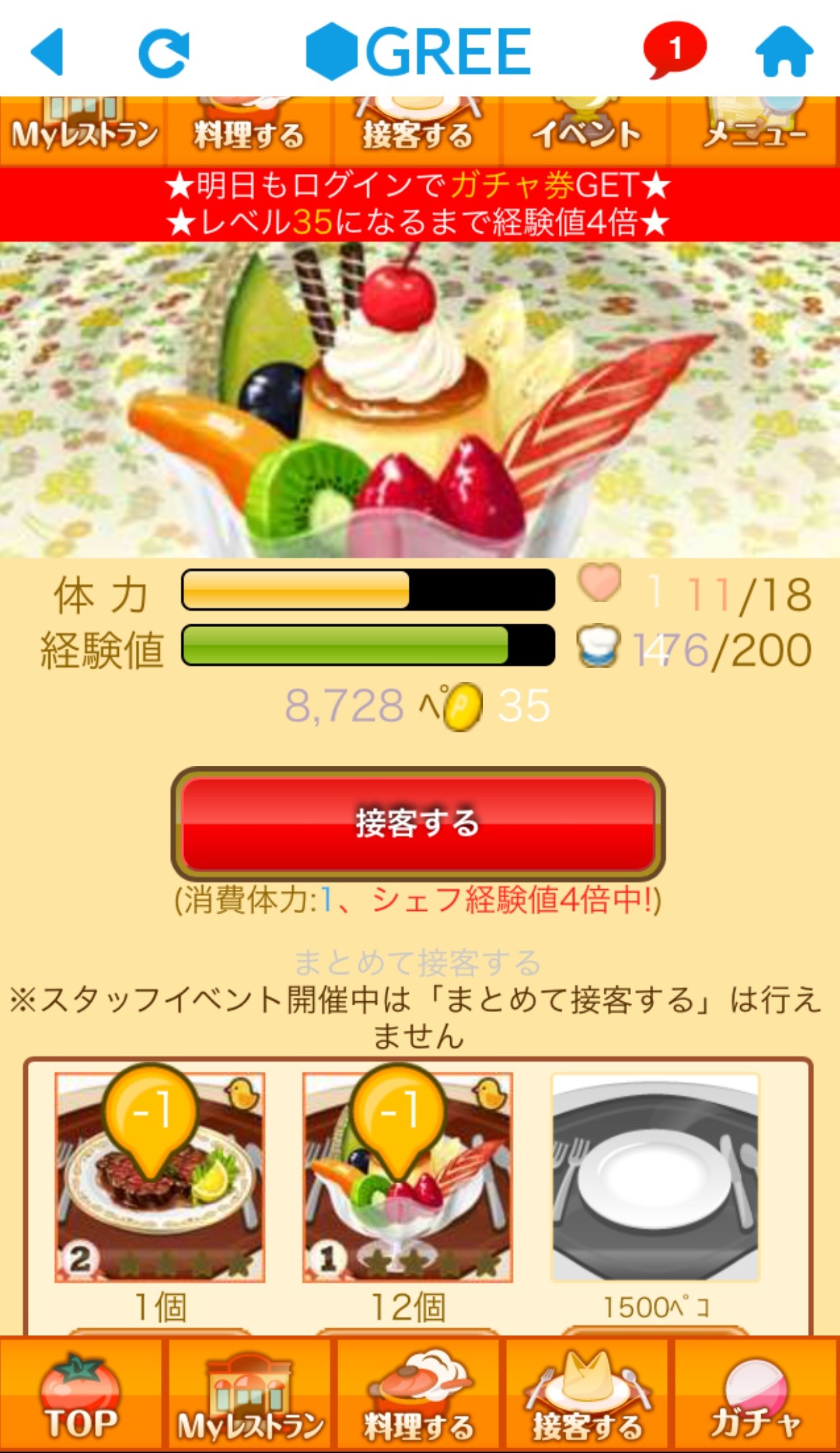
Task: Select the fruit parfait dish tile
Action: coord(407,1178)
